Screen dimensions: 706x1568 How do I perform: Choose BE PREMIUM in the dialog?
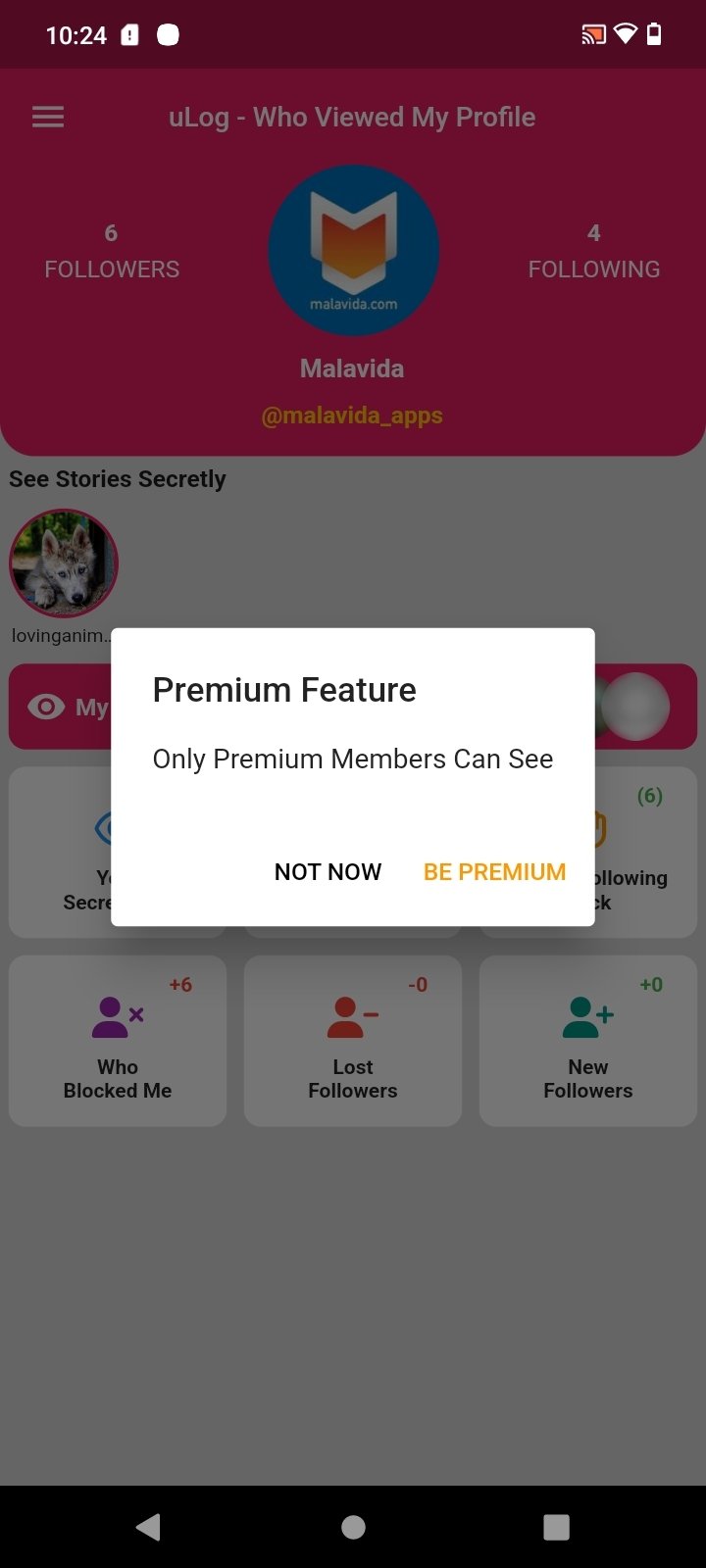pos(494,871)
